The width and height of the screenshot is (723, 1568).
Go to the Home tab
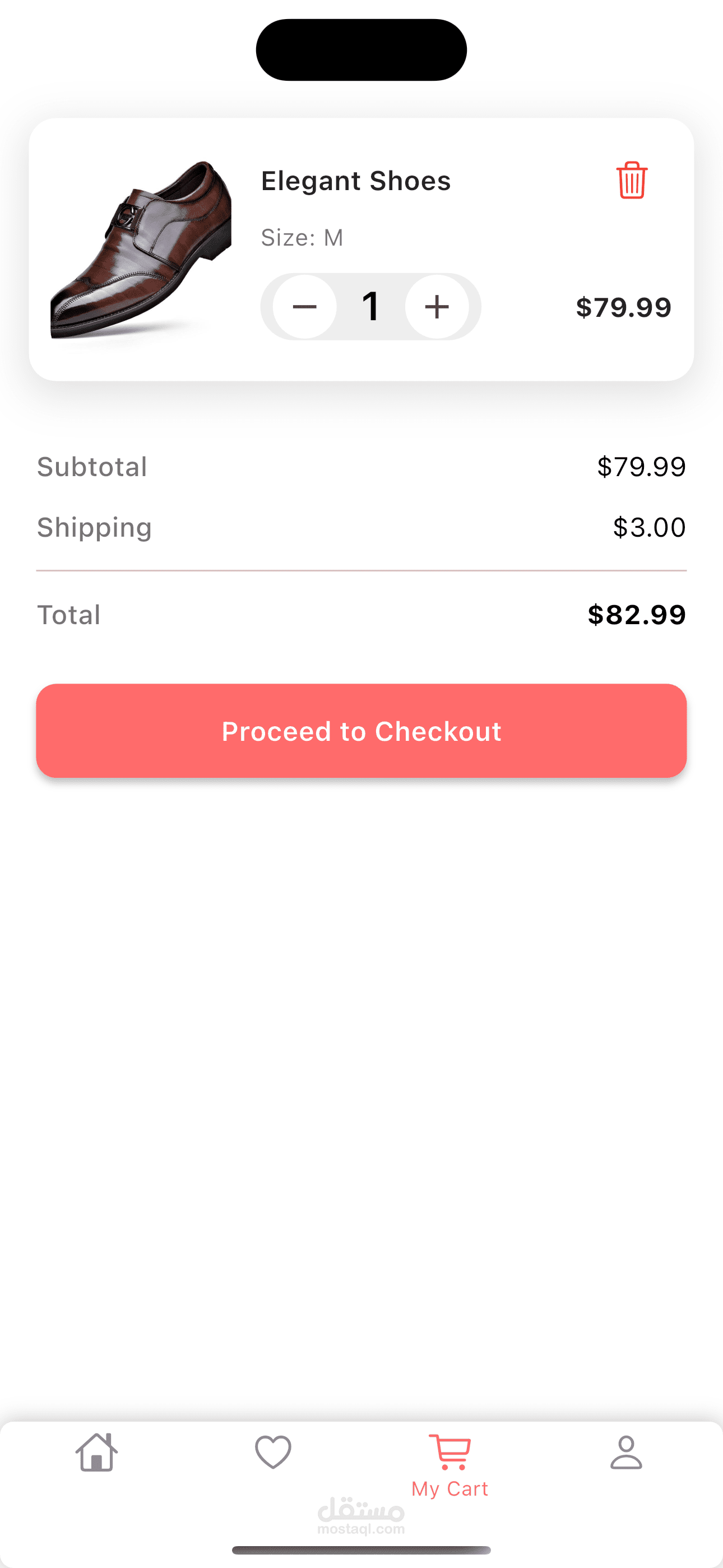[x=97, y=1452]
